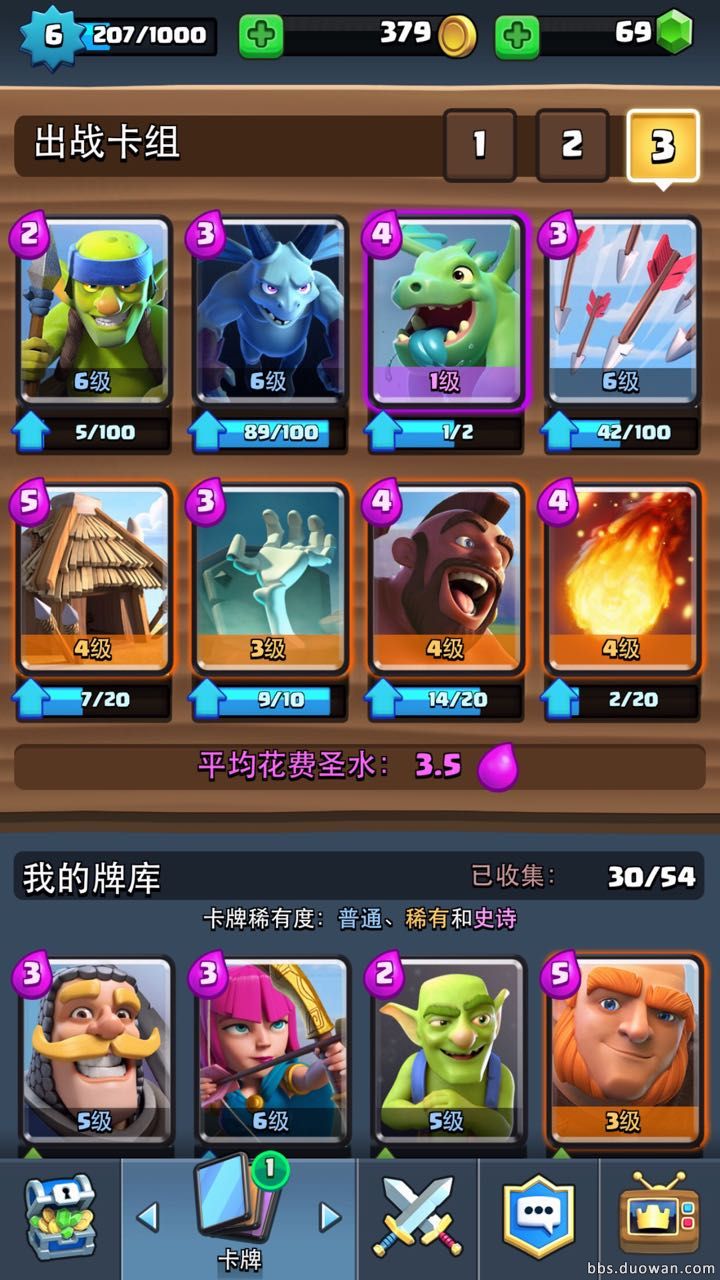Tap the Knight card in collection

(93, 1050)
